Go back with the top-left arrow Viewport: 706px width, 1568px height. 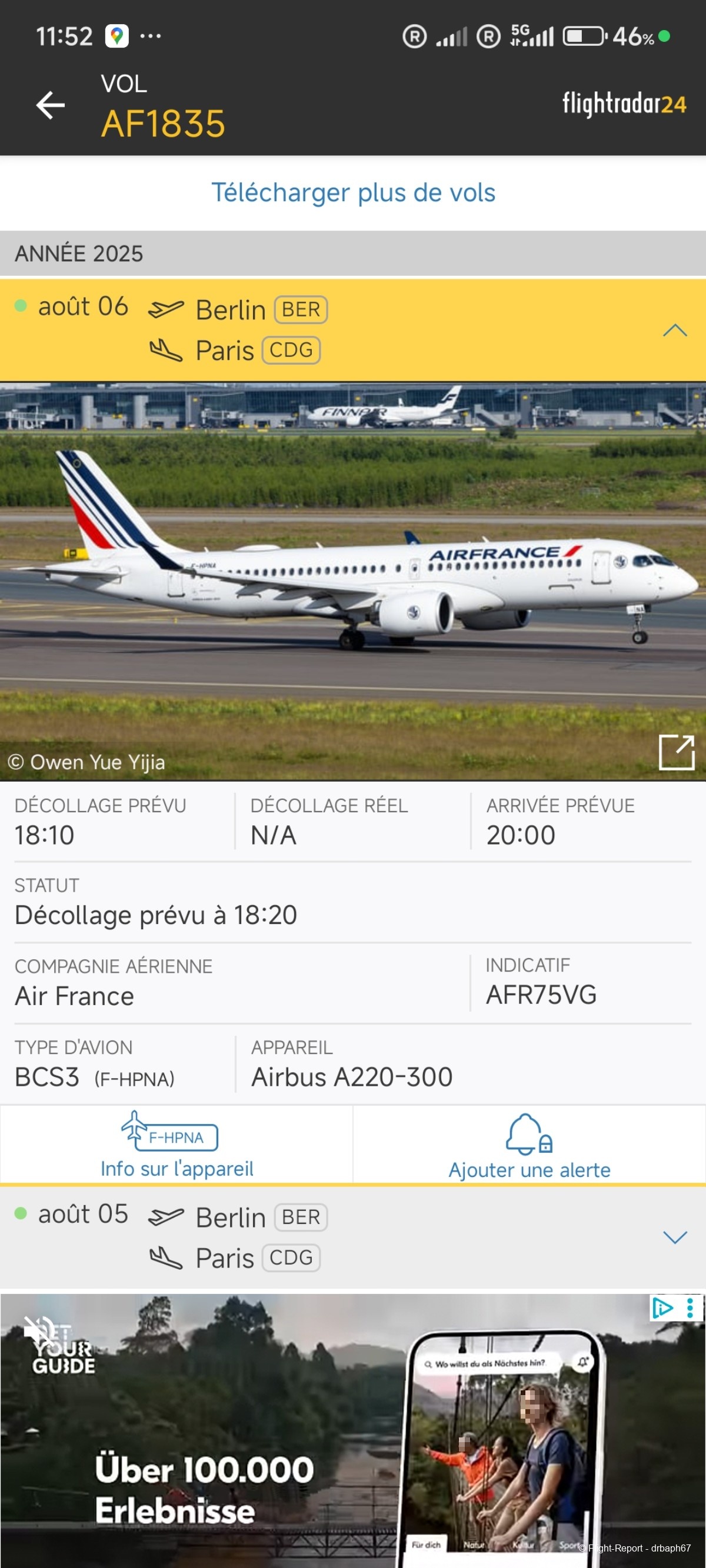(50, 105)
